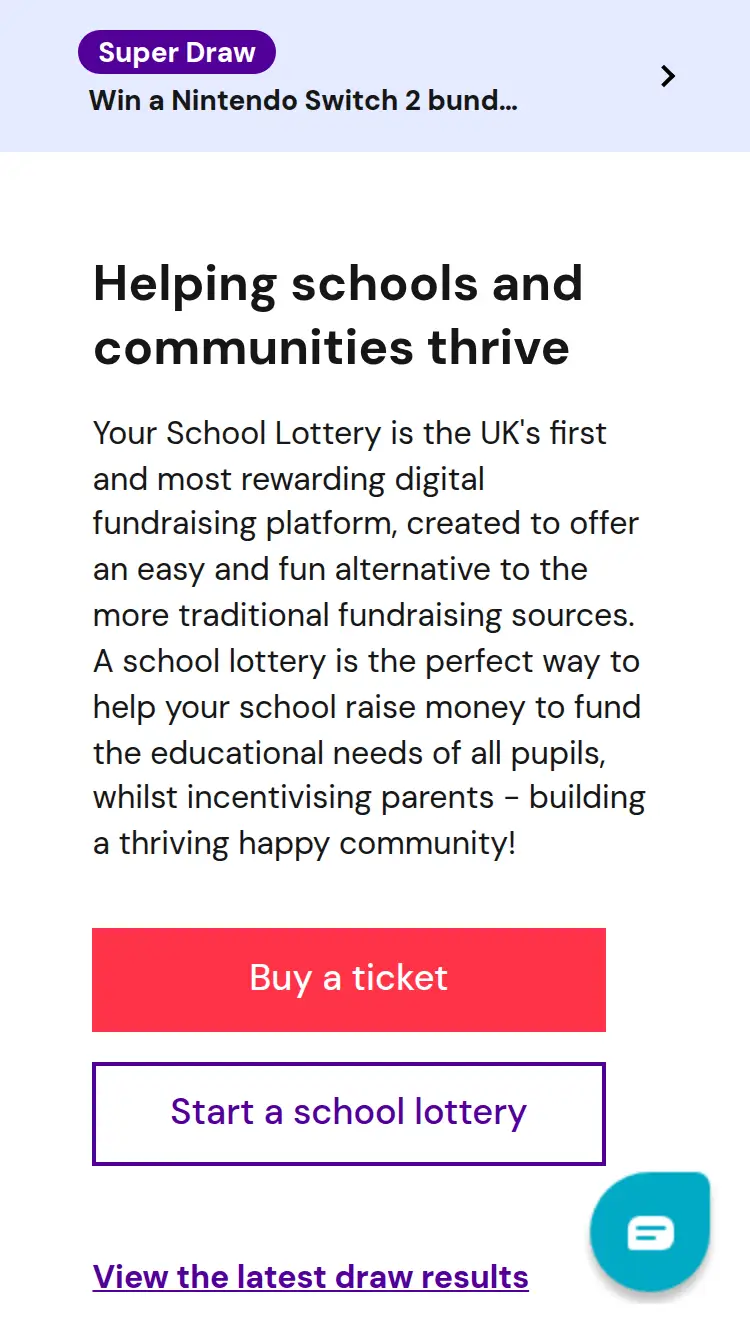Click the outlined Start a school lottery box
This screenshot has width=750, height=1334.
tap(348, 1113)
